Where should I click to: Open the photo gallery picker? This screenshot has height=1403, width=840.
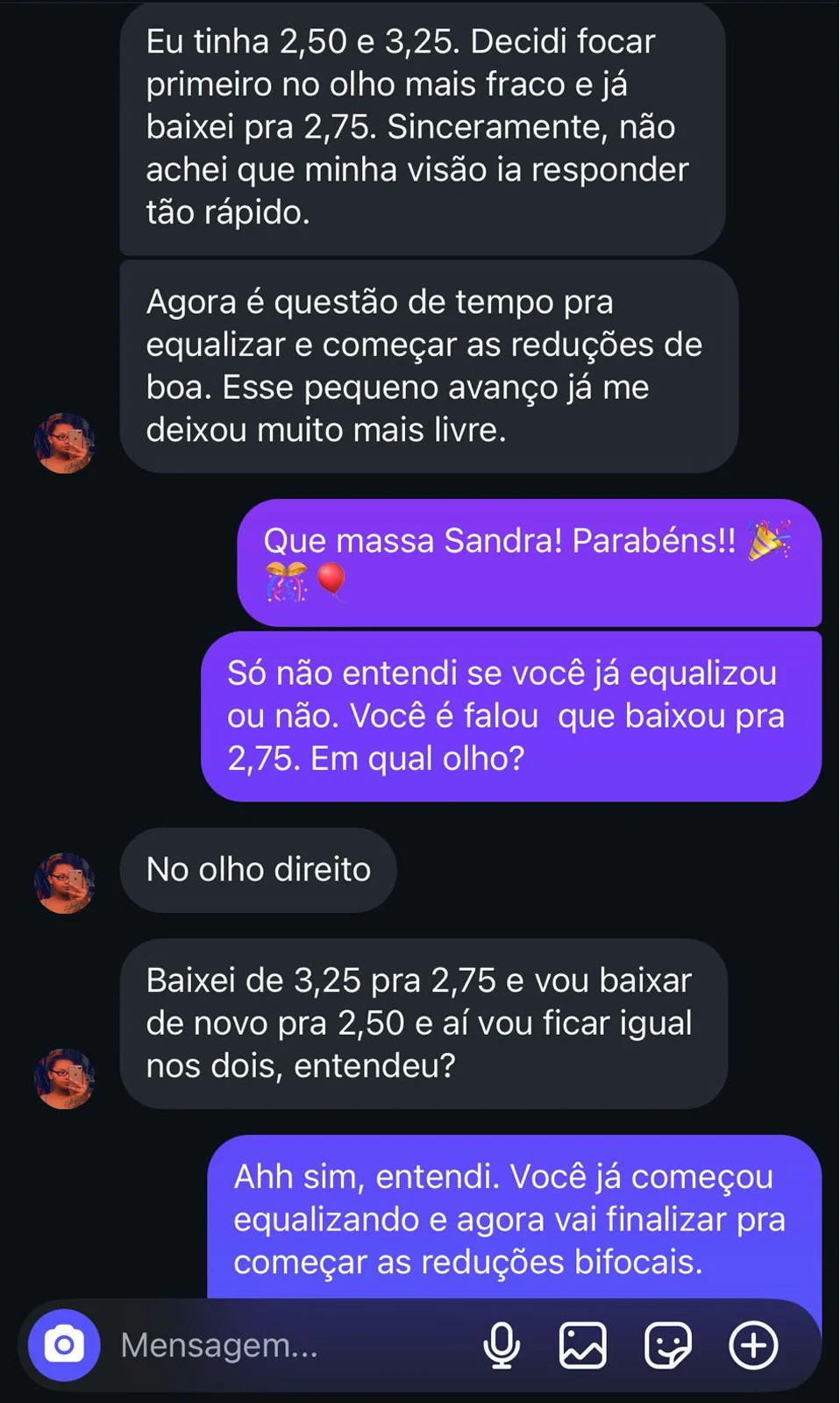pyautogui.click(x=583, y=1345)
